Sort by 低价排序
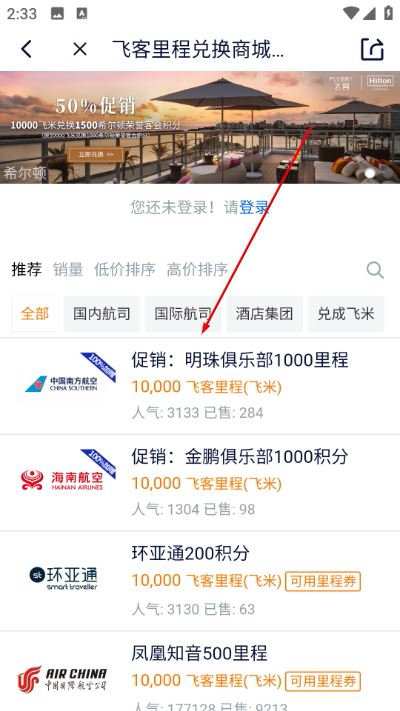Viewport: 400px width, 711px height. pyautogui.click(x=125, y=269)
